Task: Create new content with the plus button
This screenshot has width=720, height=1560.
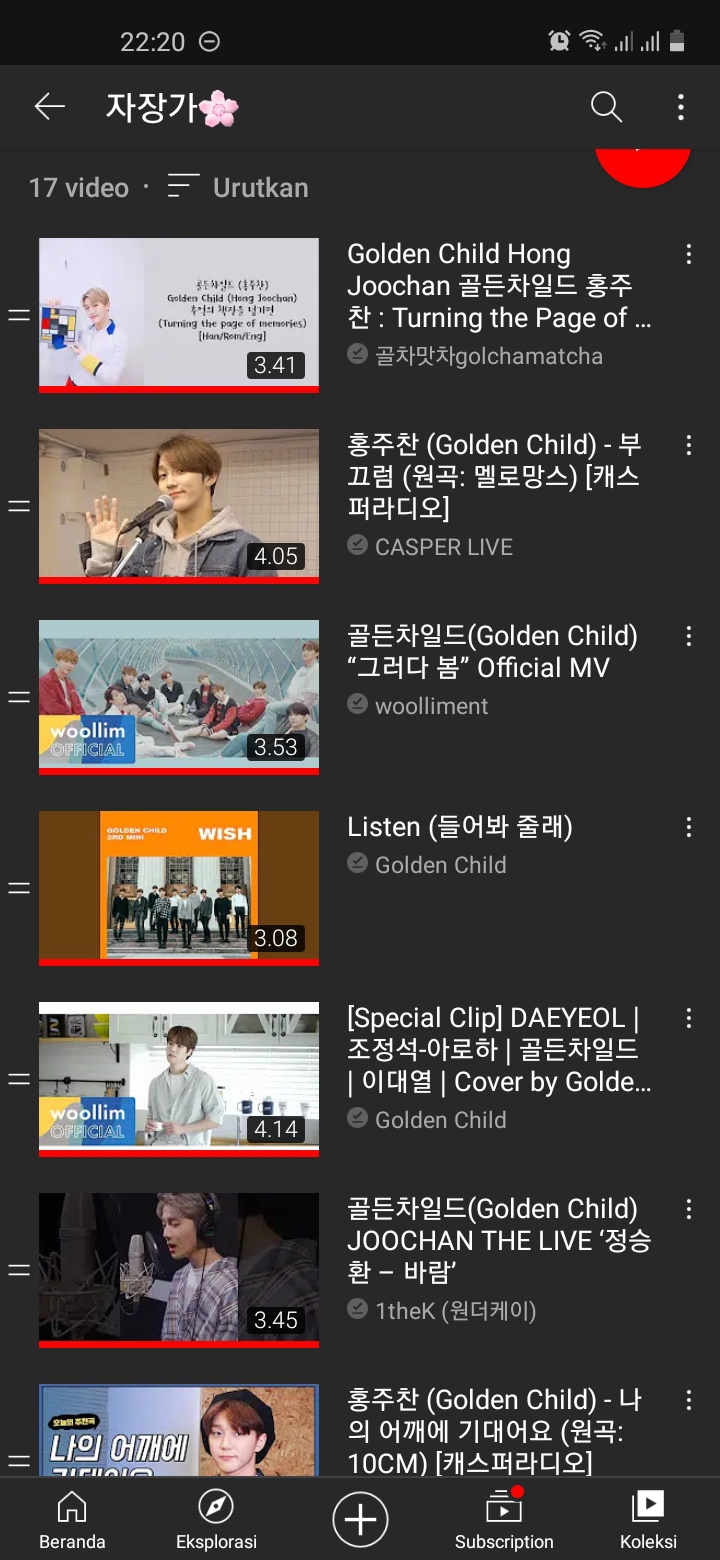Action: [x=360, y=1519]
